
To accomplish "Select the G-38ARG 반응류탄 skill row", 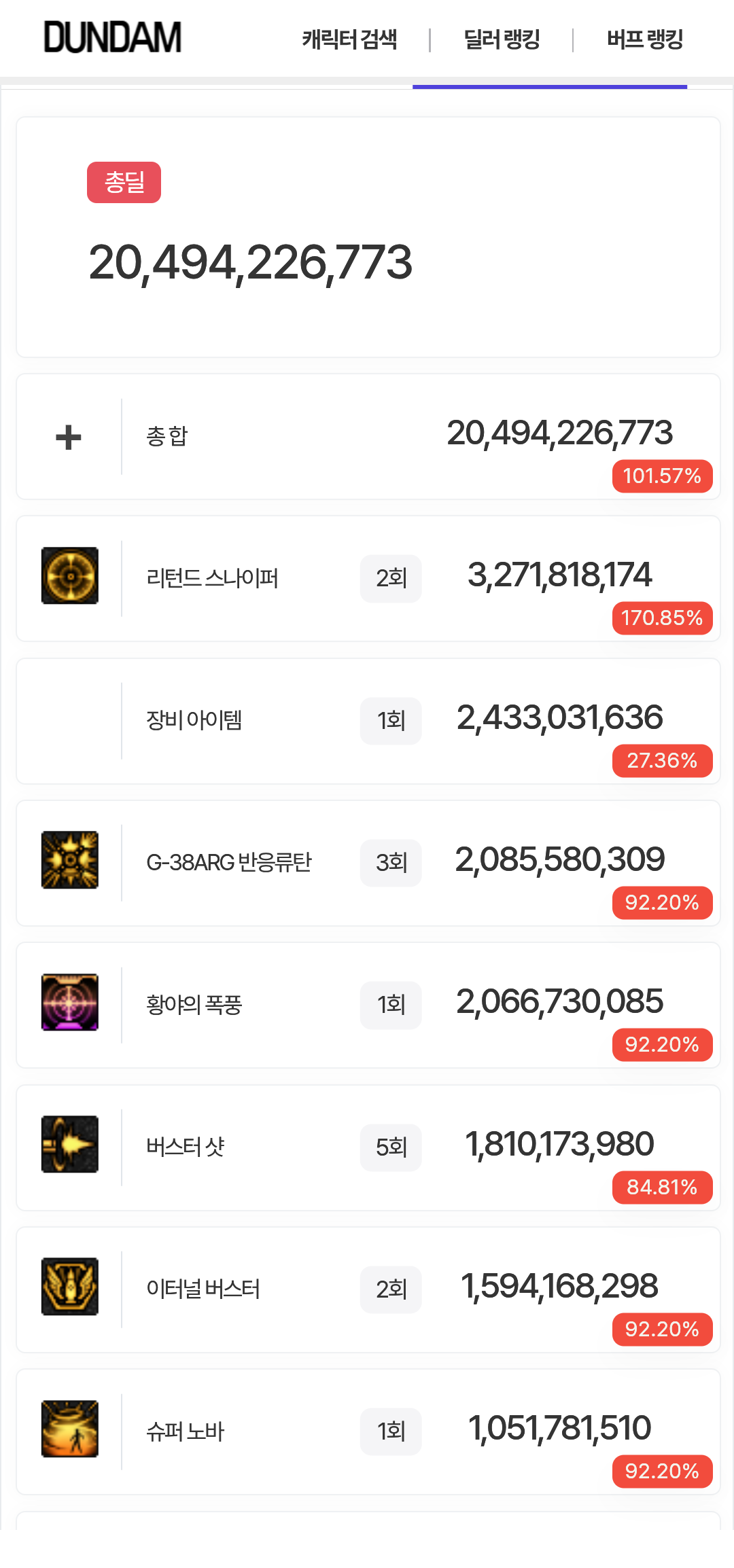I will pyautogui.click(x=368, y=863).
